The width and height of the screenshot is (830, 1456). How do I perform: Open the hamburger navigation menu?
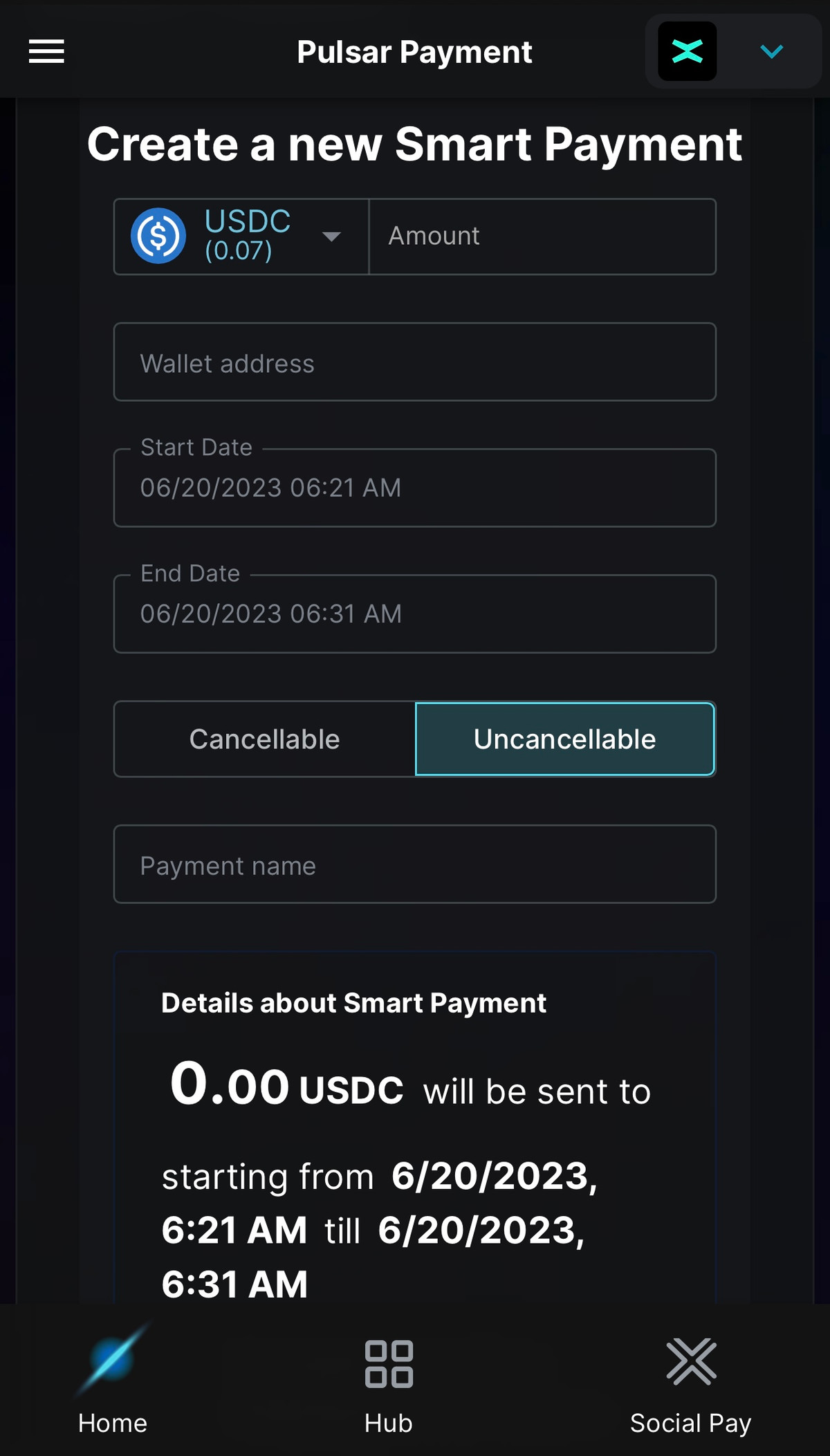point(46,51)
